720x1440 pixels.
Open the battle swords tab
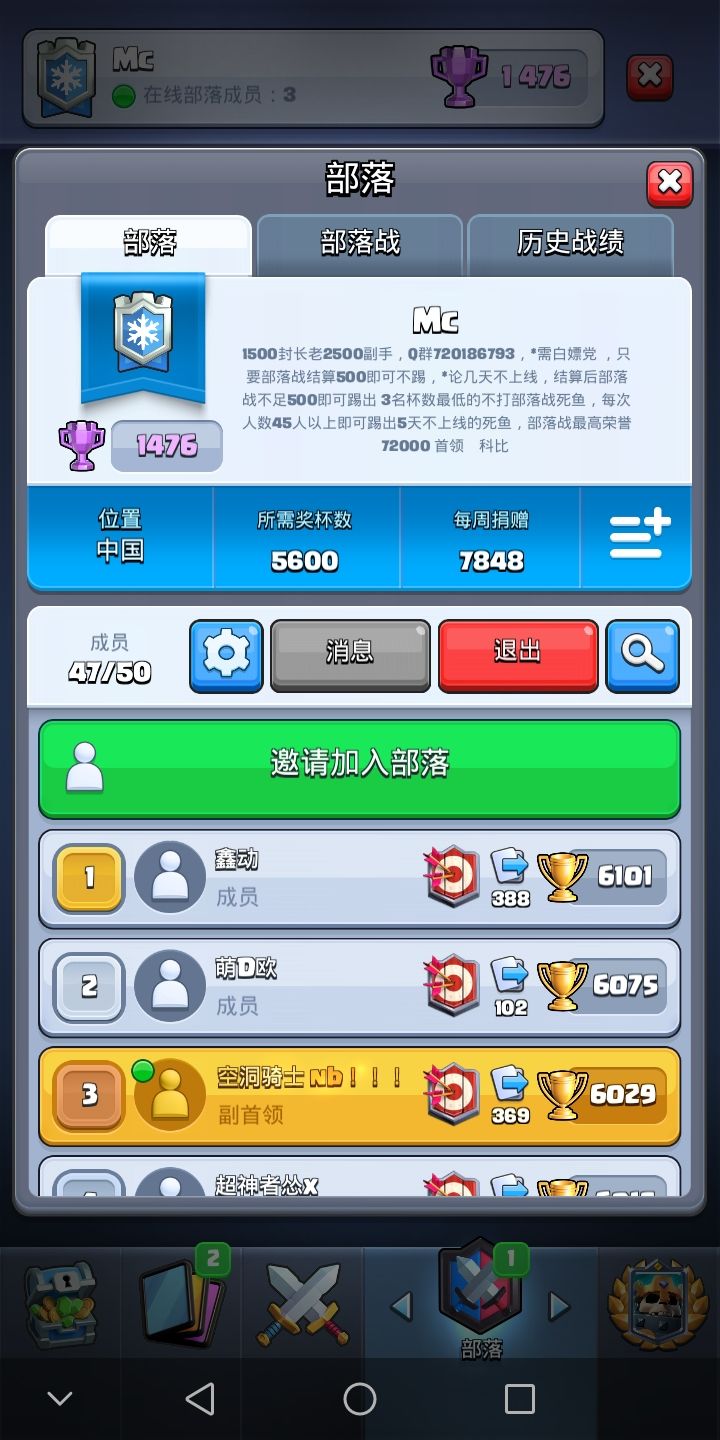(302, 1302)
